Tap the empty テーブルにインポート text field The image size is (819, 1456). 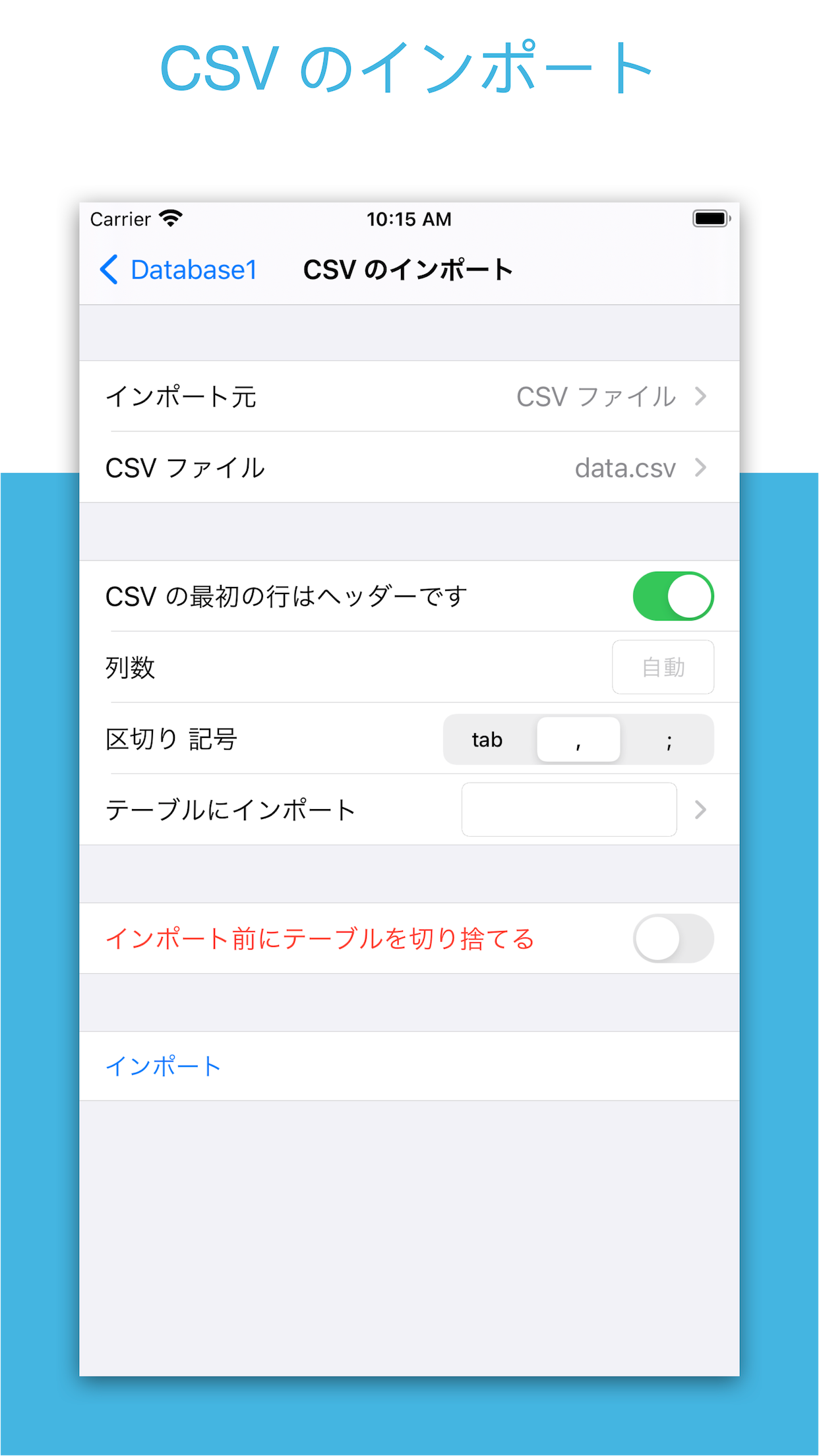568,810
